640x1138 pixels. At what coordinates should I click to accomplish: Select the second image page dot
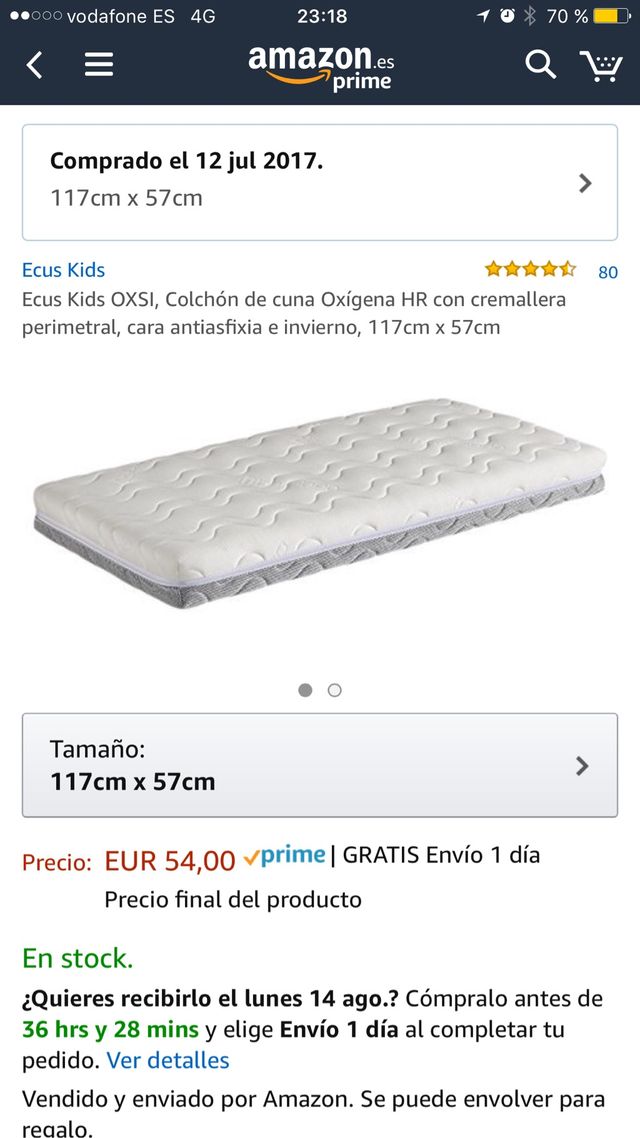tap(335, 690)
